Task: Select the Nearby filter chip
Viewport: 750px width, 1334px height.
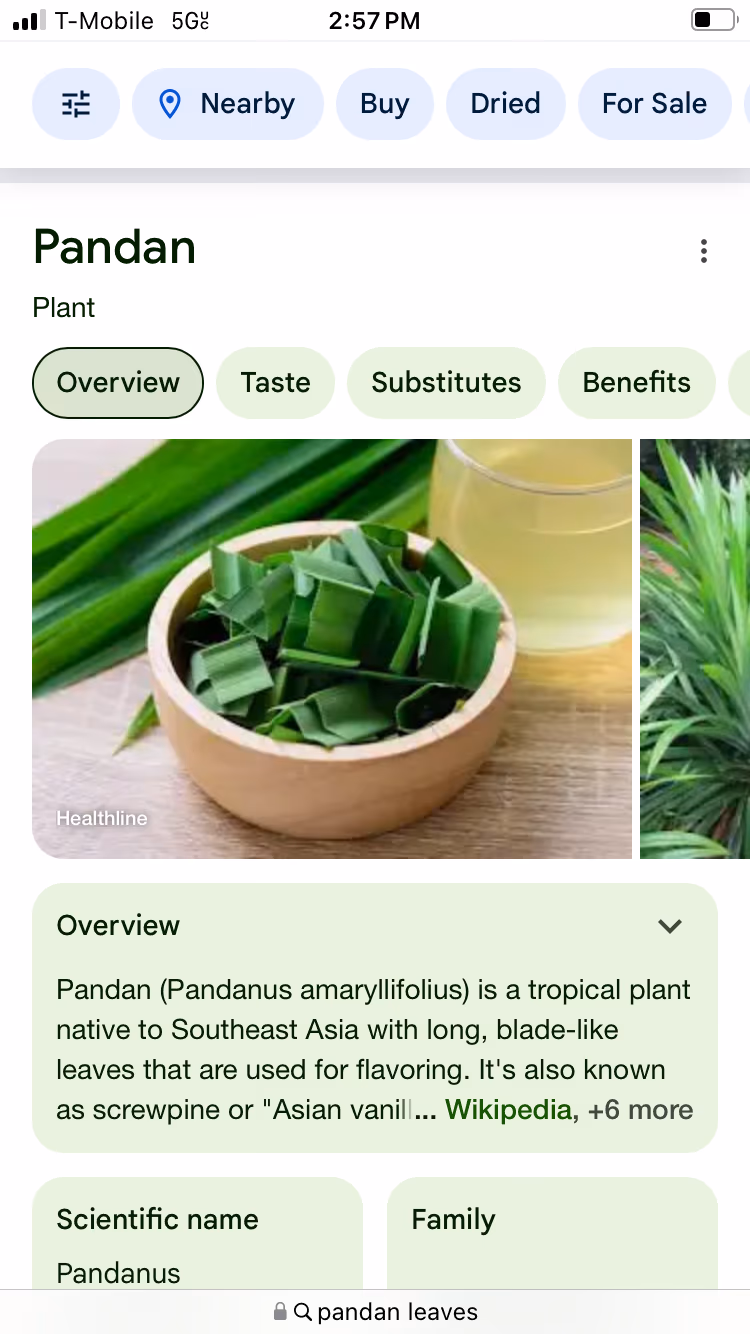Action: point(228,104)
